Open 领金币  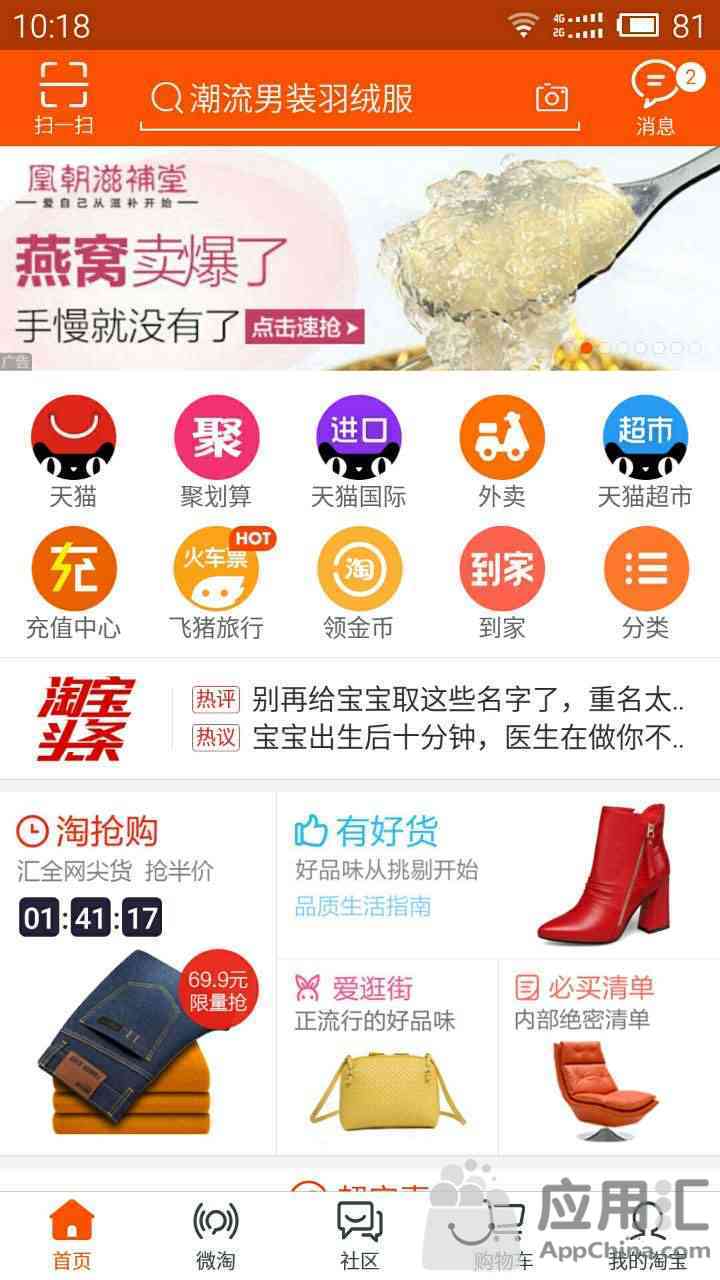pyautogui.click(x=359, y=582)
